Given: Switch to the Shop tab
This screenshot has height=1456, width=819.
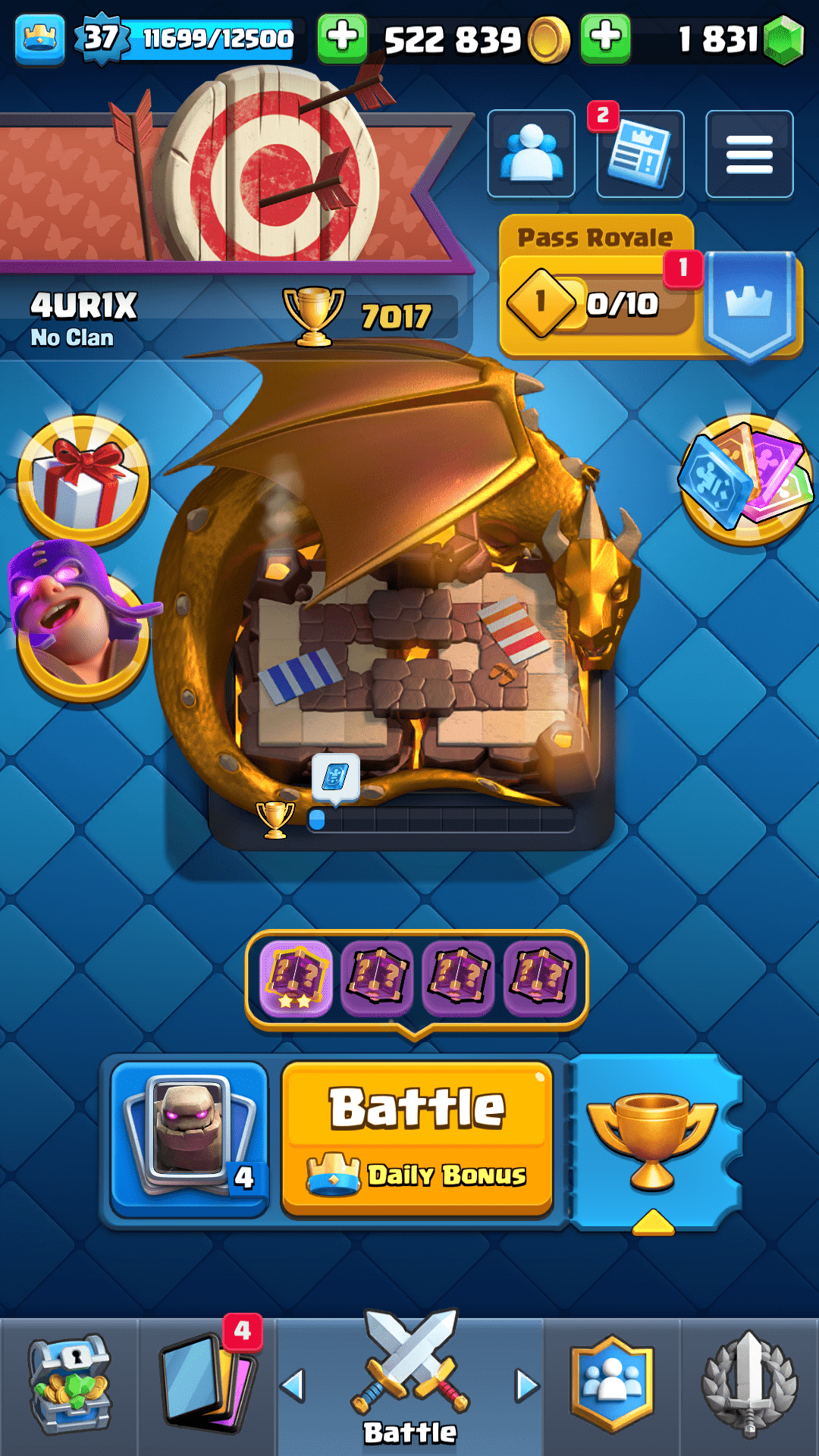Looking at the screenshot, I should (70, 1386).
